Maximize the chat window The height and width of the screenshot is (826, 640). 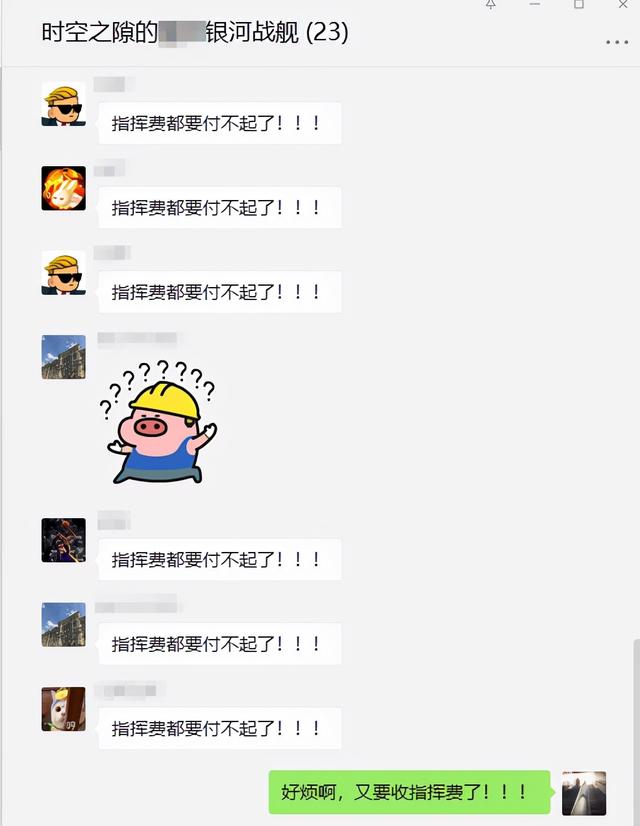click(578, 5)
